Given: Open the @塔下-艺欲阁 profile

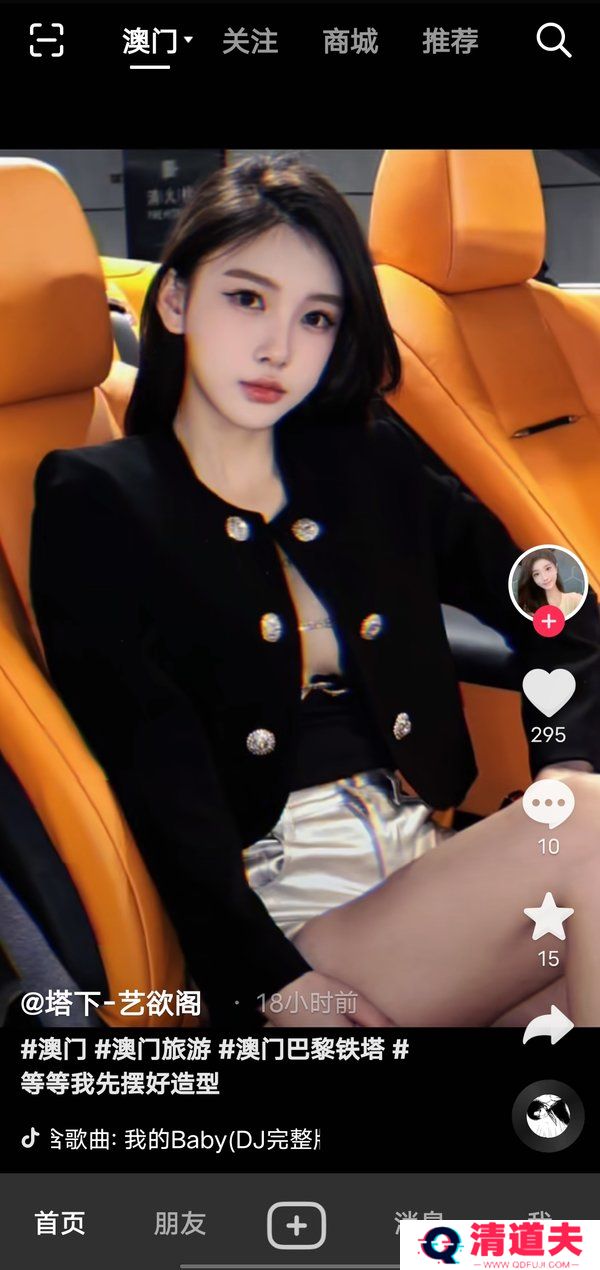Looking at the screenshot, I should [111, 1003].
